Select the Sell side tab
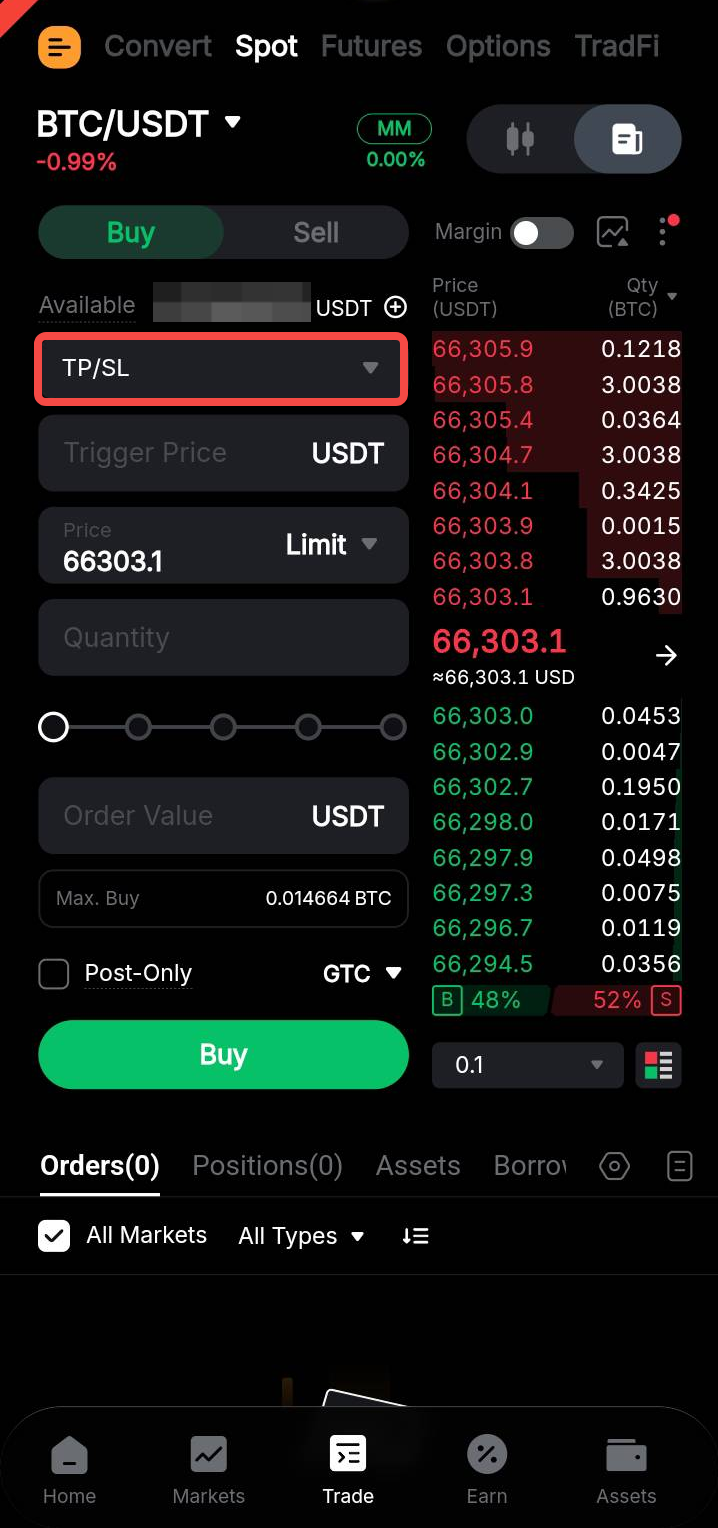Viewport: 718px width, 1528px height. 316,233
